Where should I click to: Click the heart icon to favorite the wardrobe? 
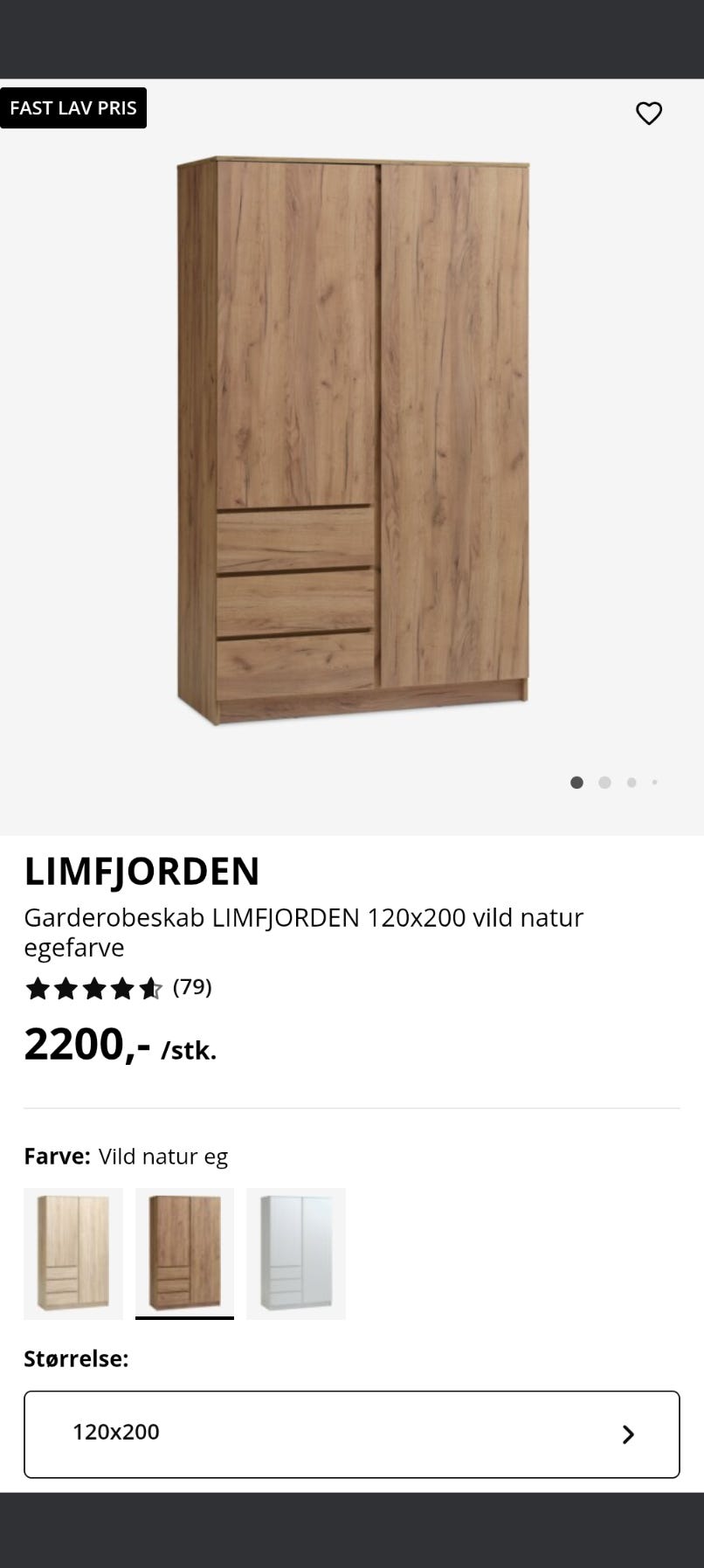click(650, 113)
